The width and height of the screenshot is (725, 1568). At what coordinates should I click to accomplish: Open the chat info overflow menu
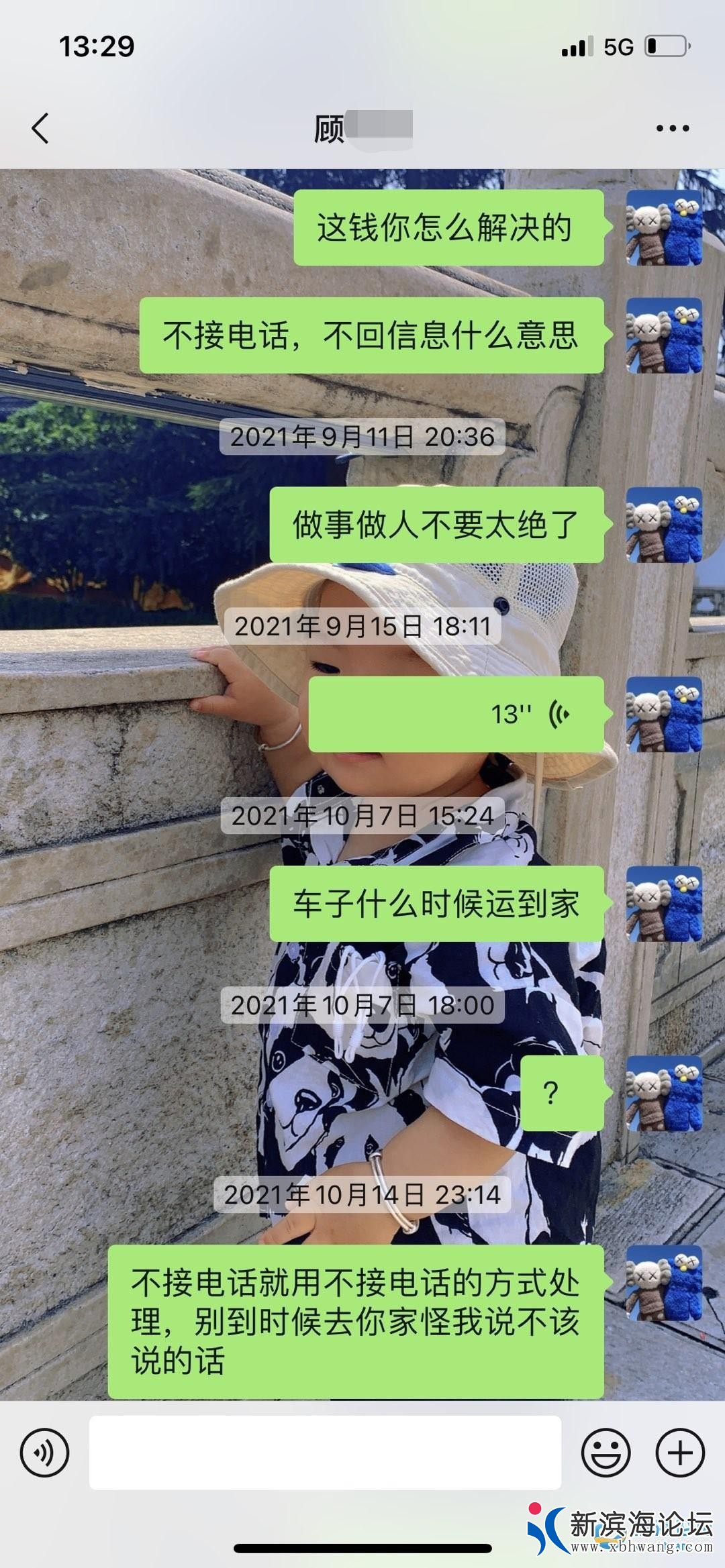[672, 127]
